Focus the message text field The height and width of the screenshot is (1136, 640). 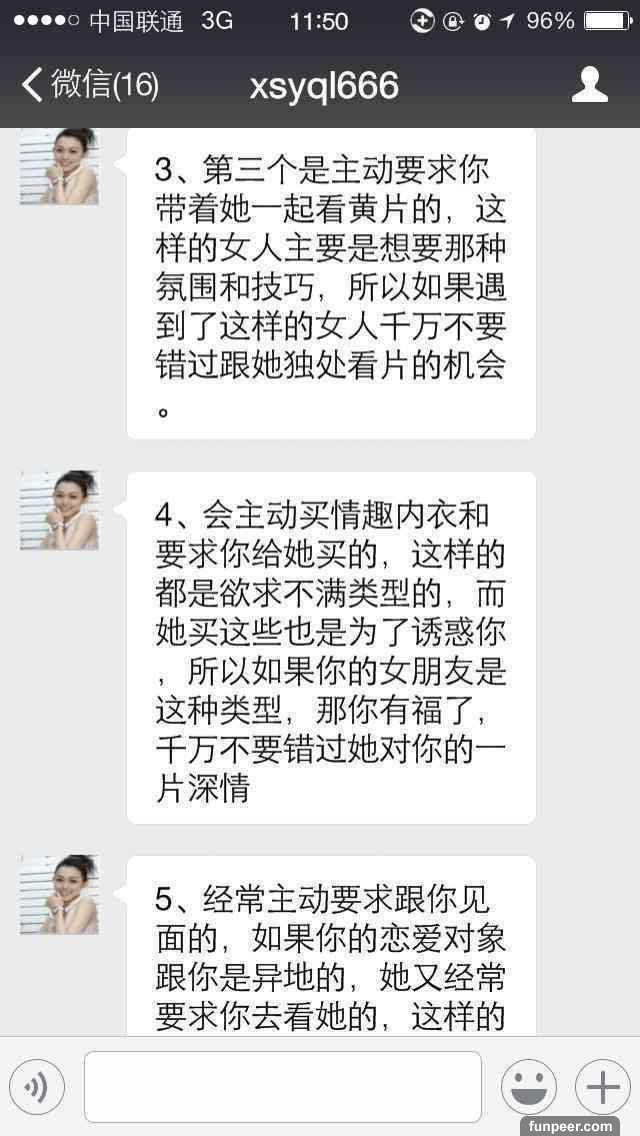coord(282,1087)
